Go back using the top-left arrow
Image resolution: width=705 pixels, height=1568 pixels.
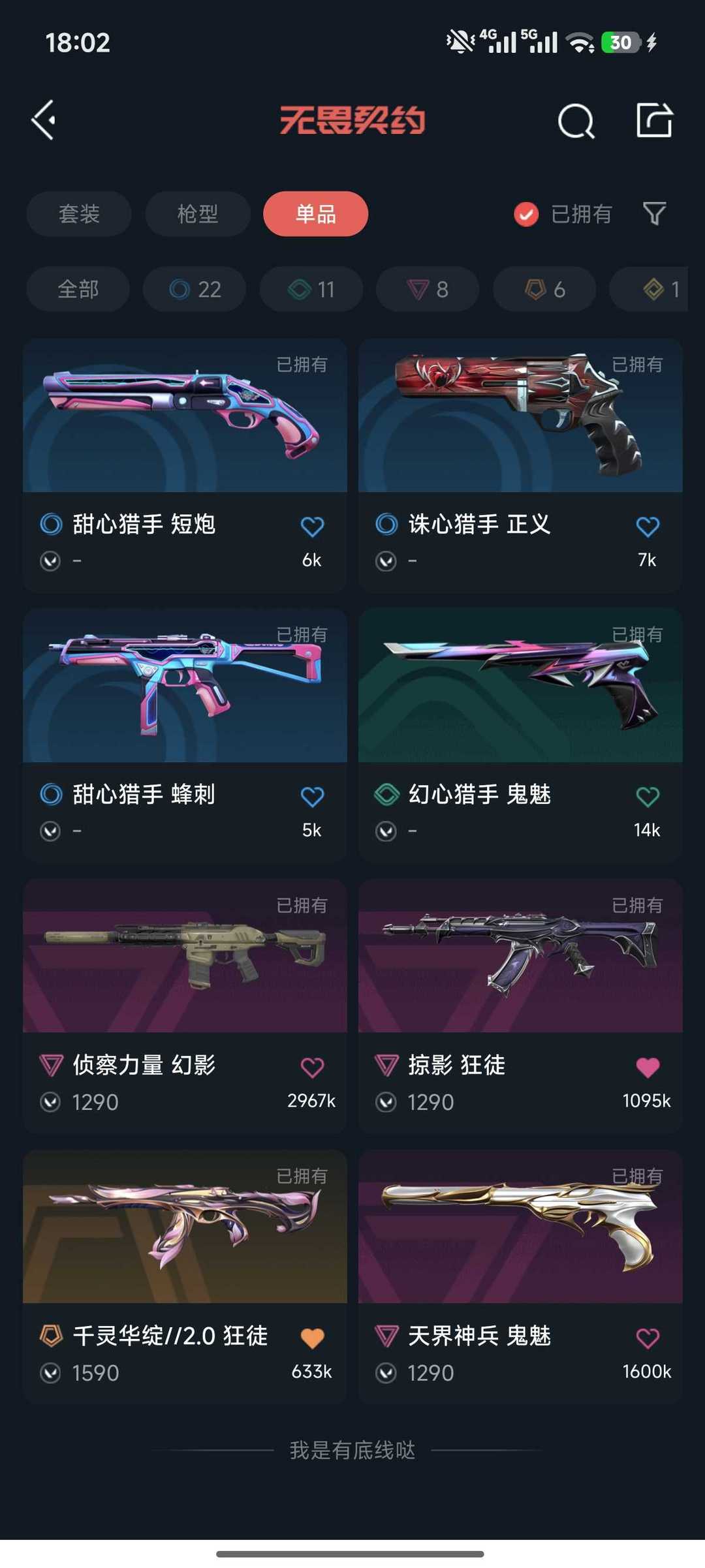click(x=44, y=120)
